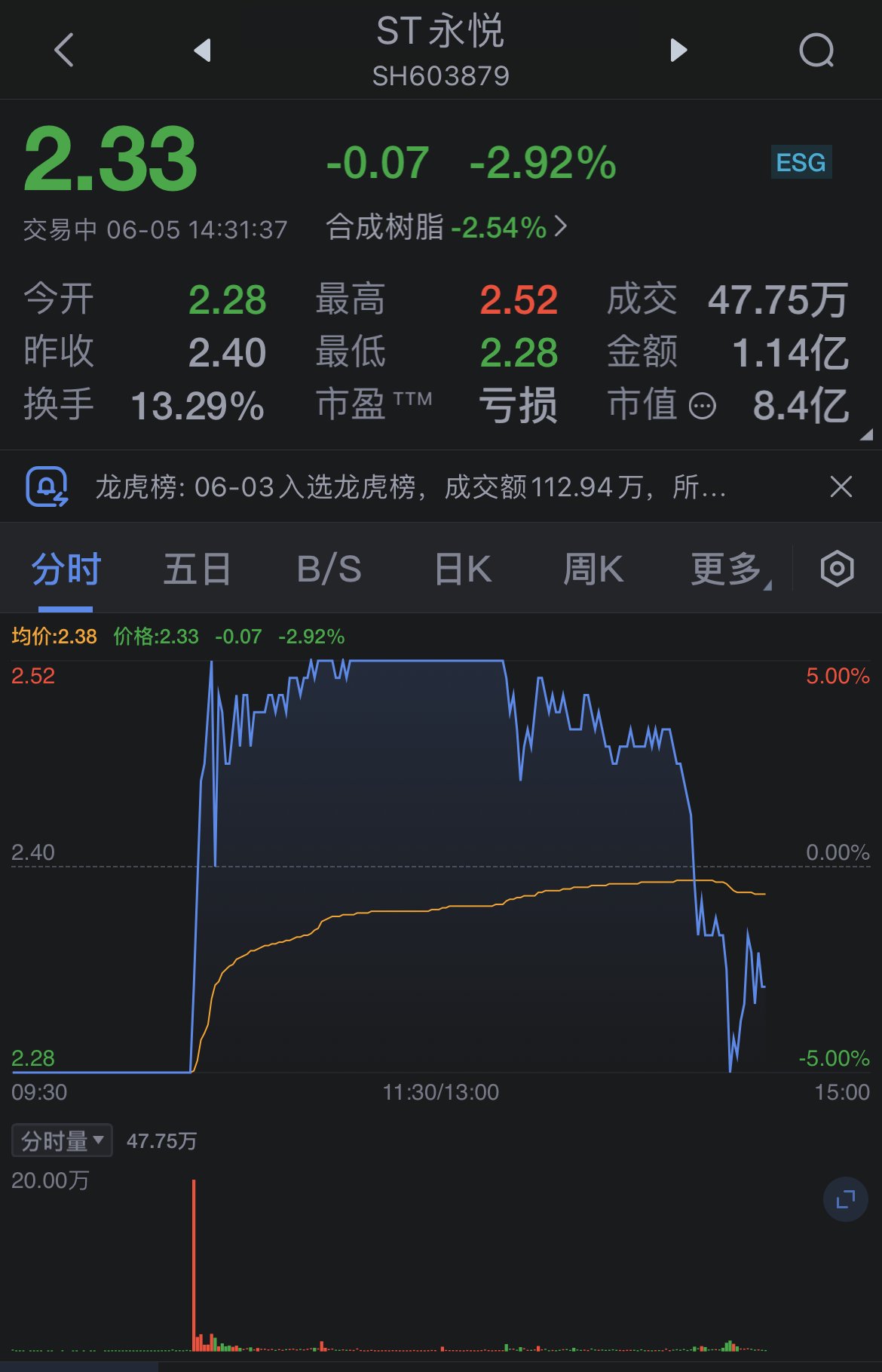
Task: Tap the 市值 info icon
Action: point(704,406)
